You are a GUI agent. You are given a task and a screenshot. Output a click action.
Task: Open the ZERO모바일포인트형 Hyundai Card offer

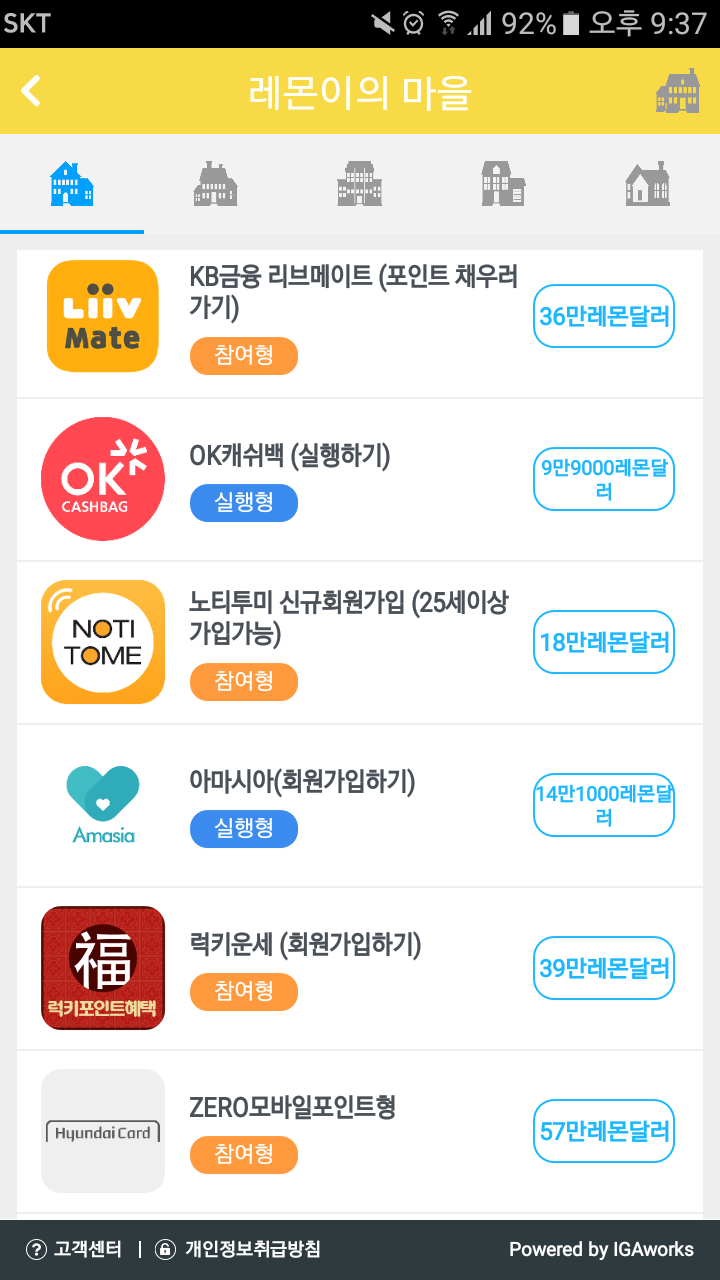360,1132
